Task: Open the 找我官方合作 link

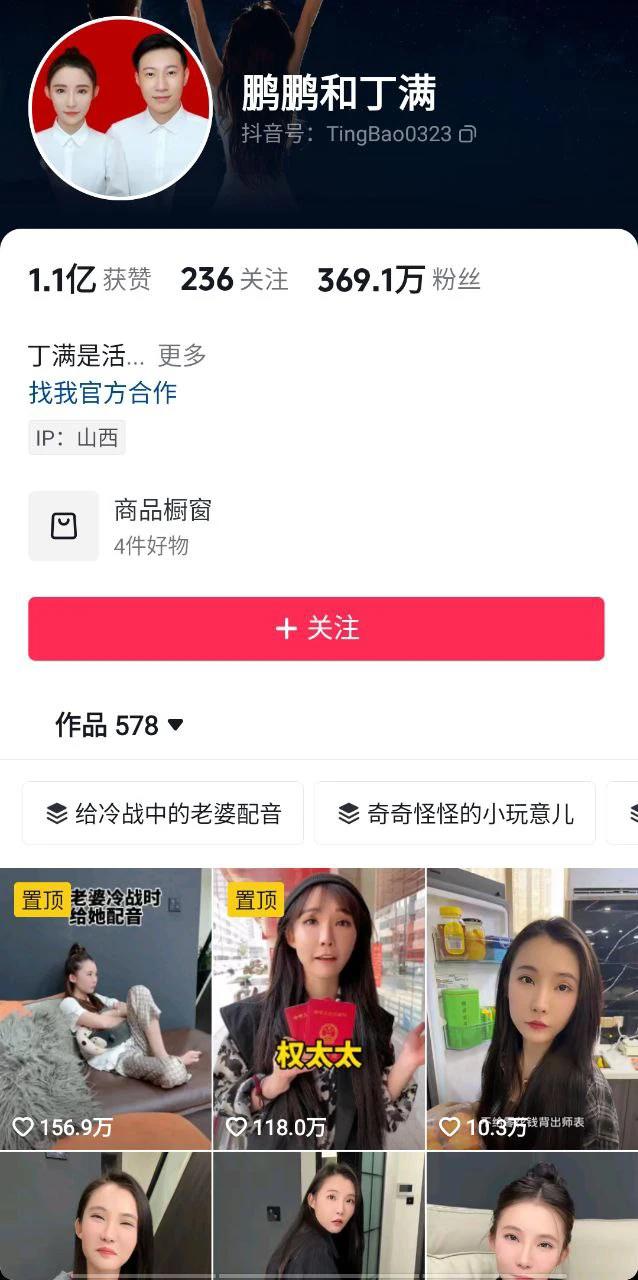Action: [103, 393]
